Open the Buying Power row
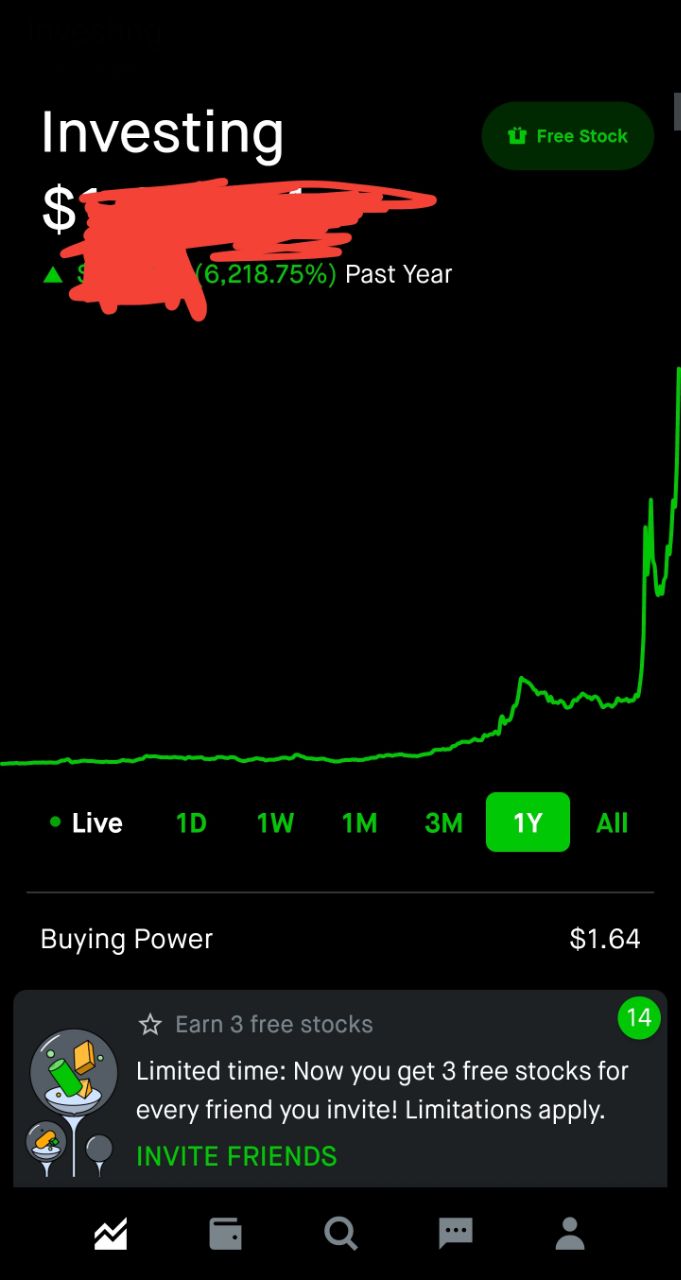Viewport: 681px width, 1280px height. click(340, 939)
